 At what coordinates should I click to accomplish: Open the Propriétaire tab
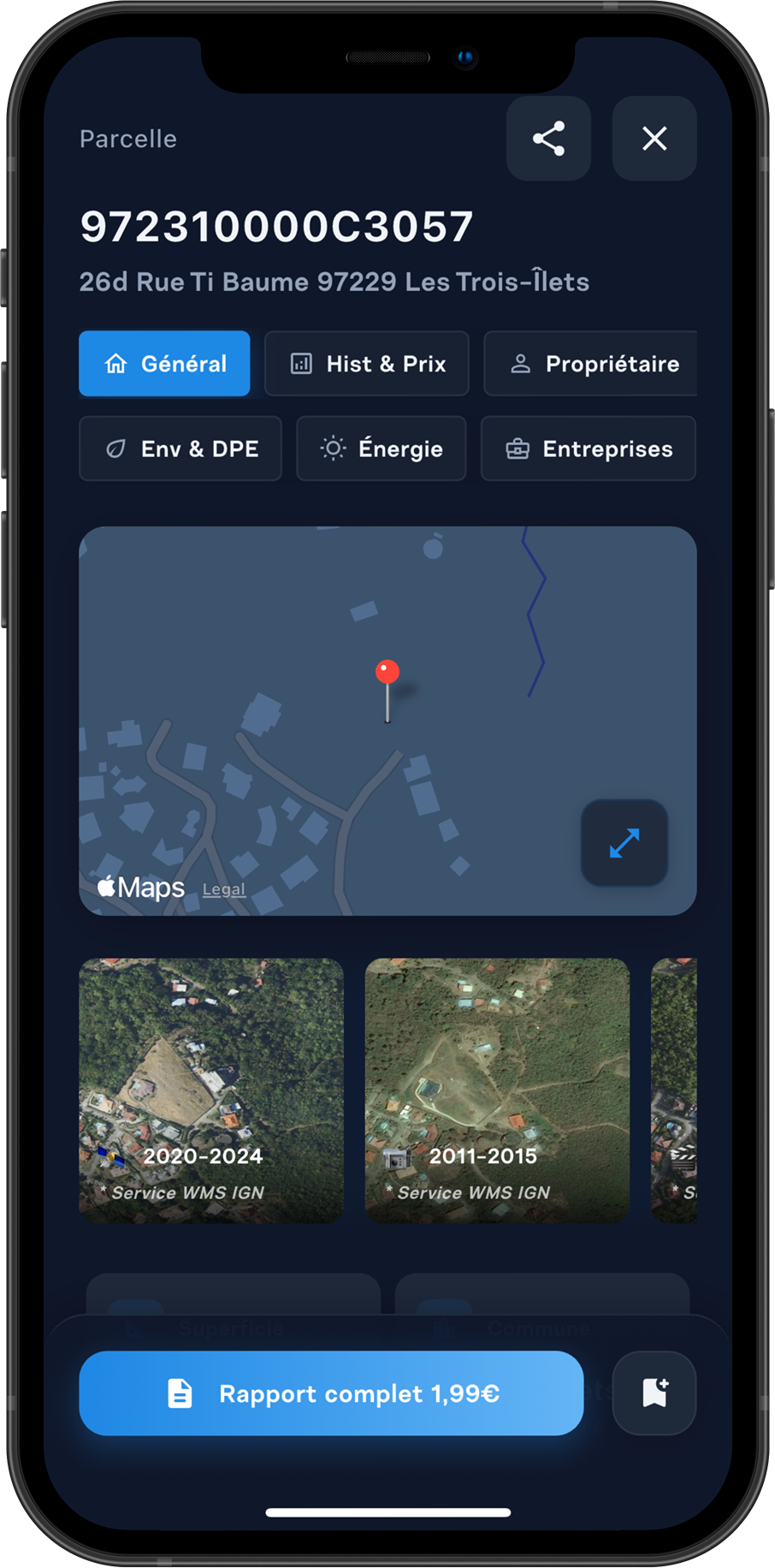click(591, 364)
